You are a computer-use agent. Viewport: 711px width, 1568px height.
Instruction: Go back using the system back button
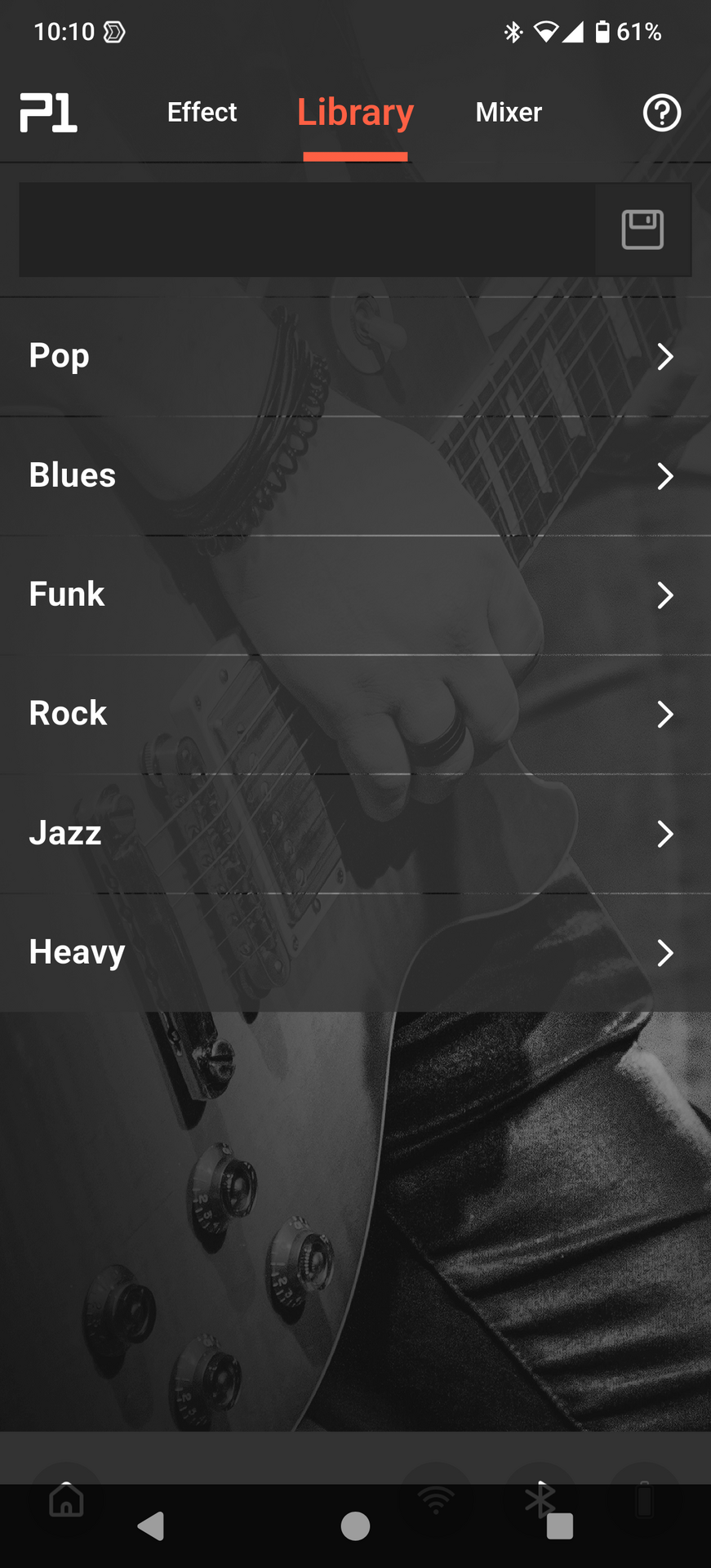(151, 1526)
